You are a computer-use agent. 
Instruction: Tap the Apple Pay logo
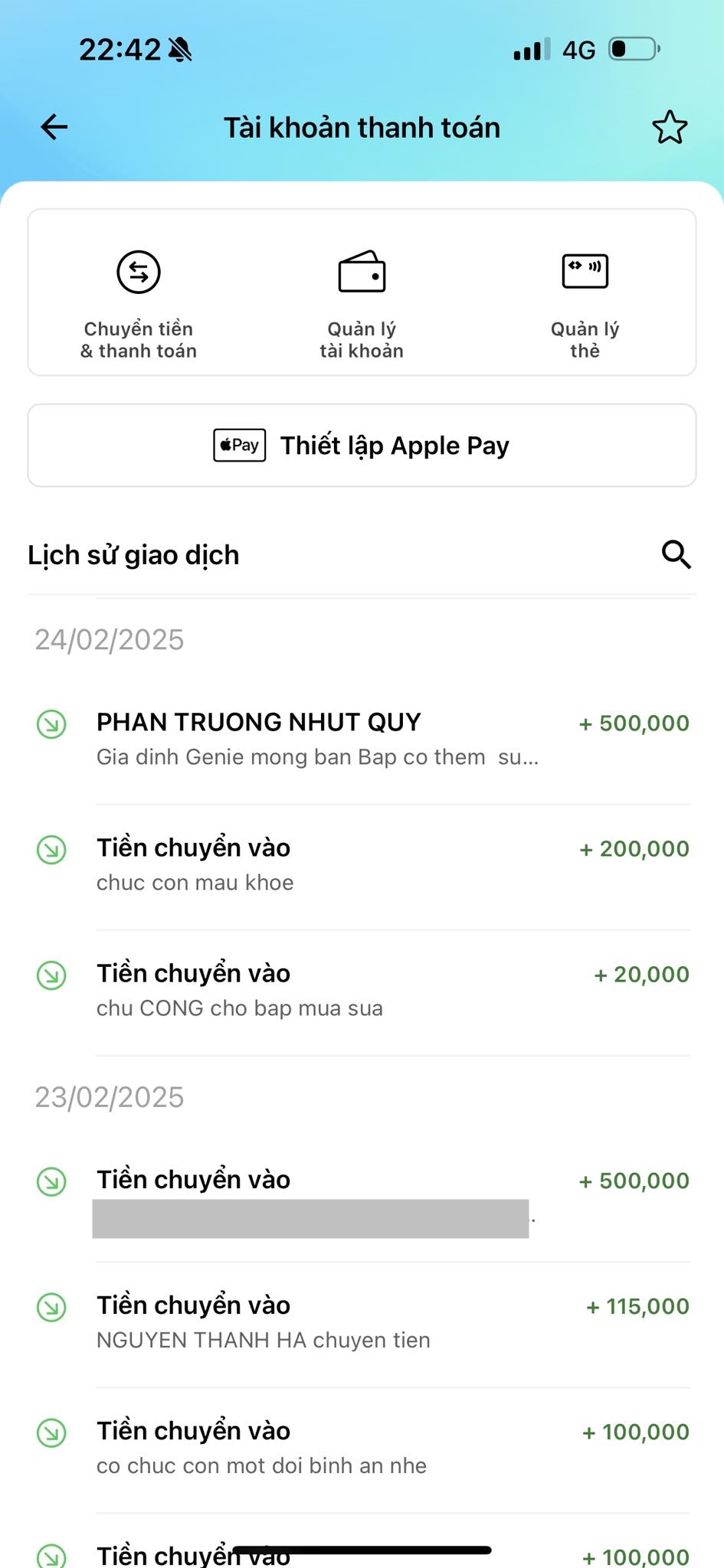coord(238,444)
